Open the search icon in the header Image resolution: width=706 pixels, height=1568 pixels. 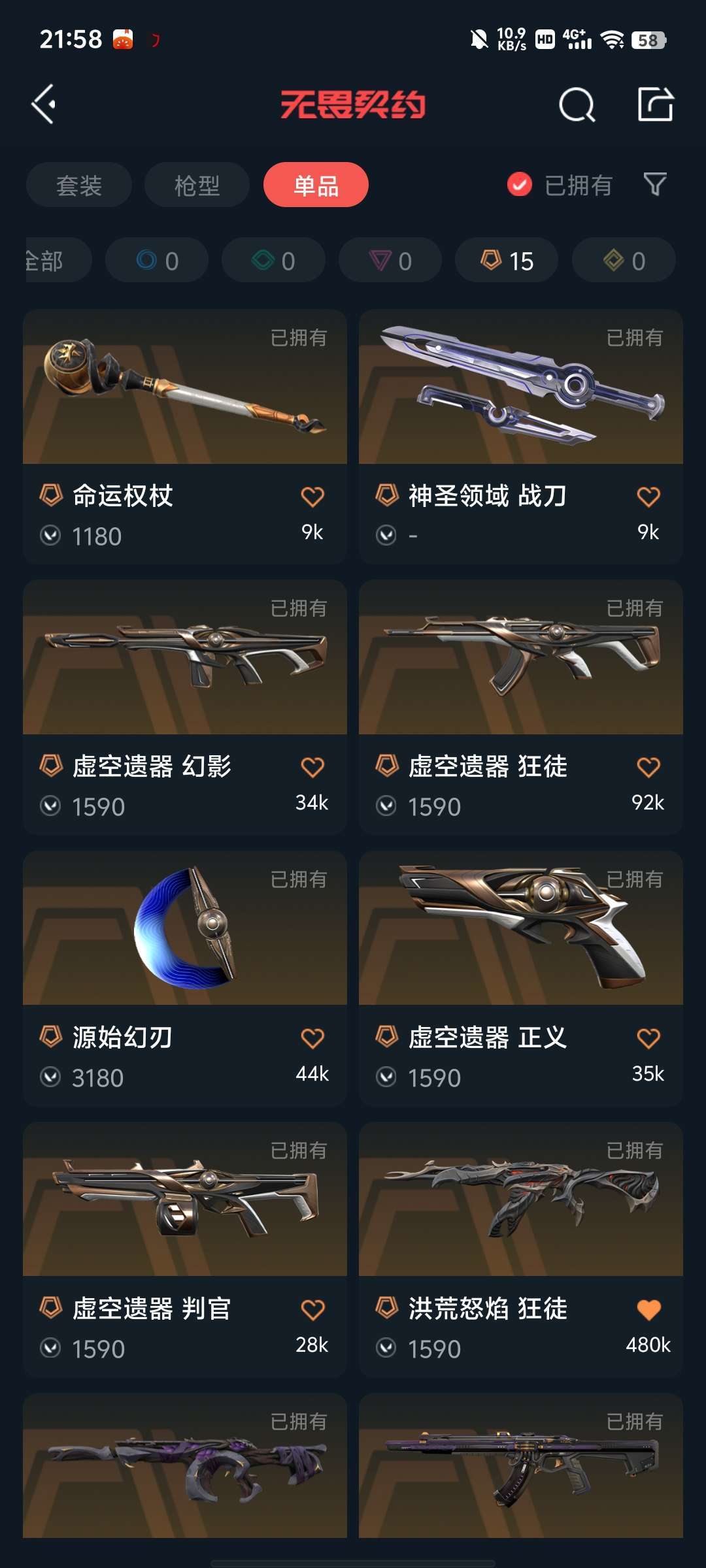pyautogui.click(x=577, y=105)
